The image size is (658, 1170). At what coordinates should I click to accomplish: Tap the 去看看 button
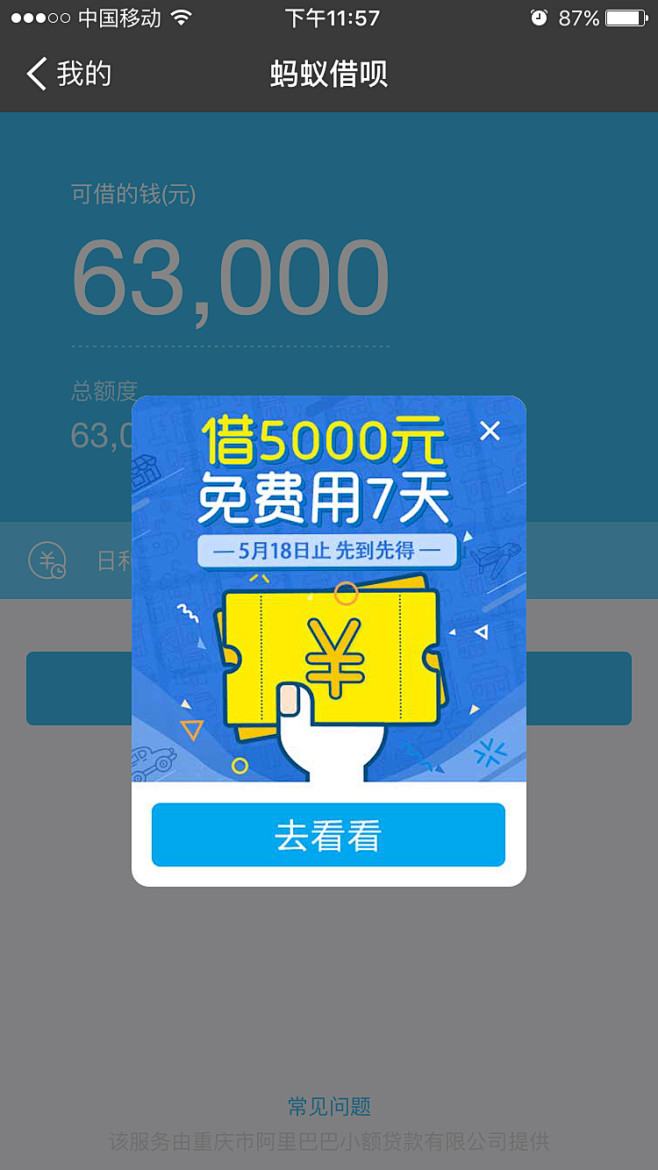[x=328, y=835]
